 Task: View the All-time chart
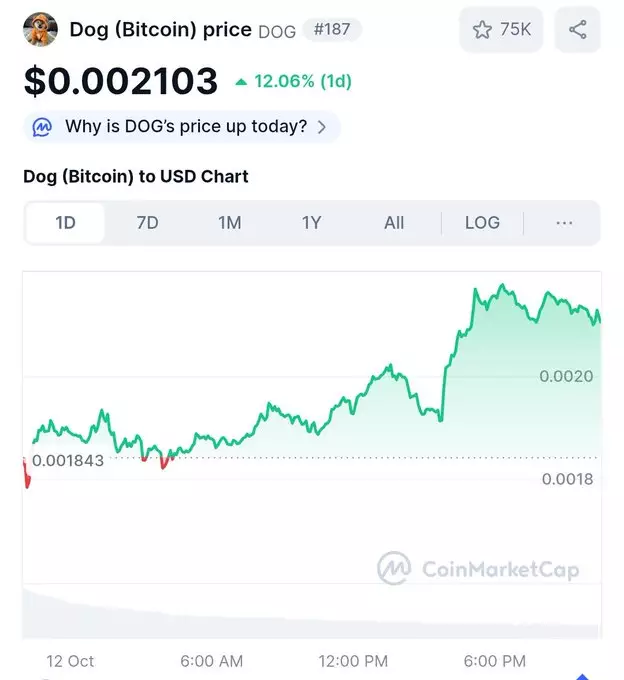394,223
